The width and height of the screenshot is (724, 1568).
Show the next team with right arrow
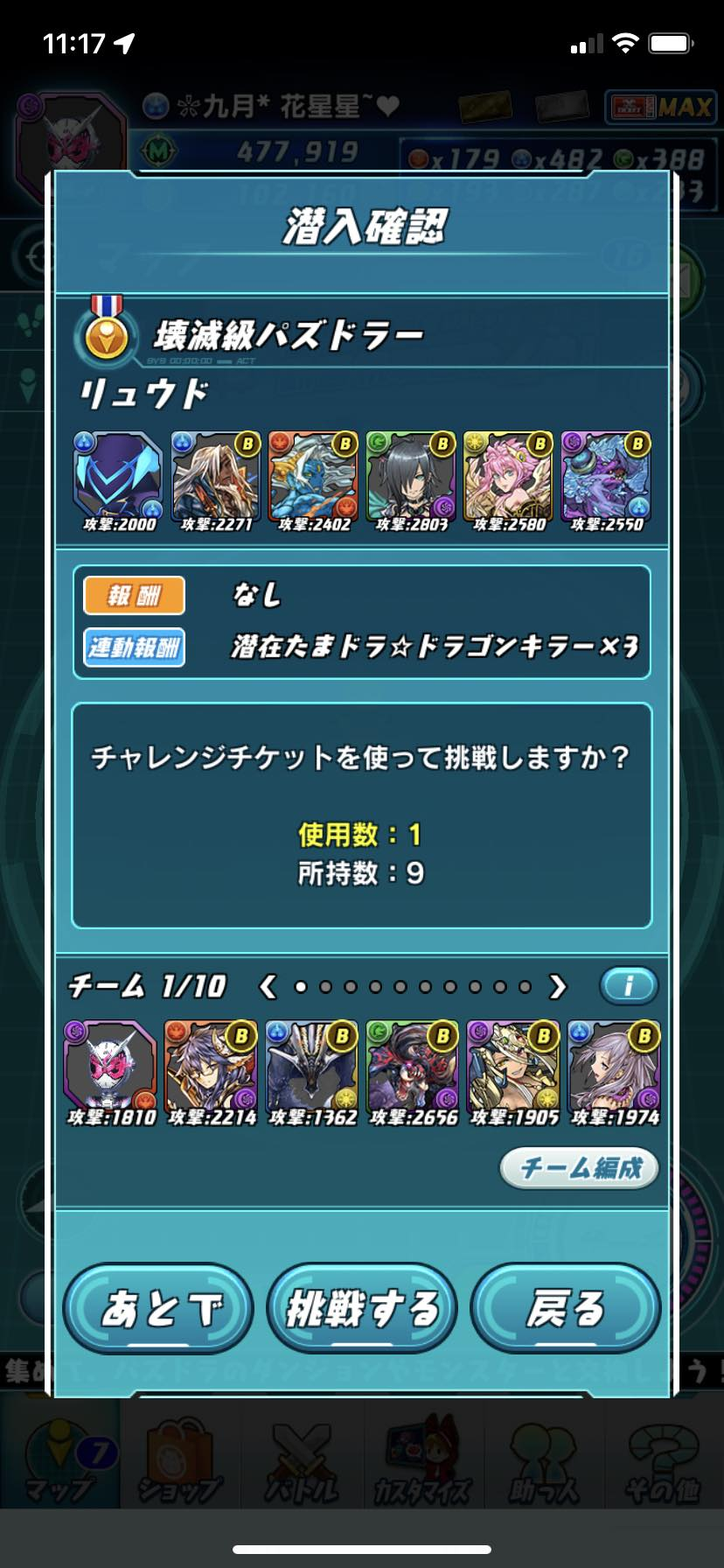[x=557, y=987]
